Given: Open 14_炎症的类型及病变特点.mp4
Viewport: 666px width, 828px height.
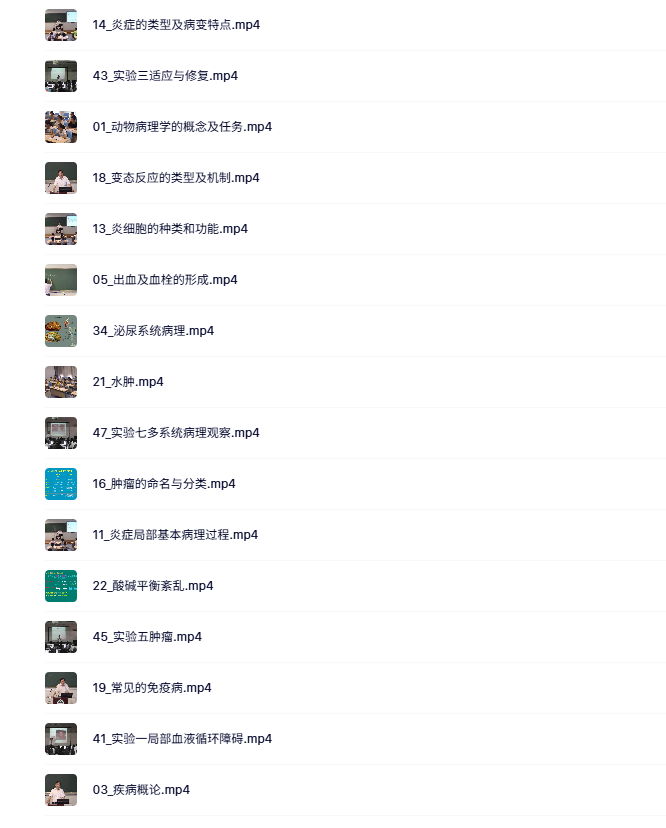Looking at the screenshot, I should [x=176, y=25].
